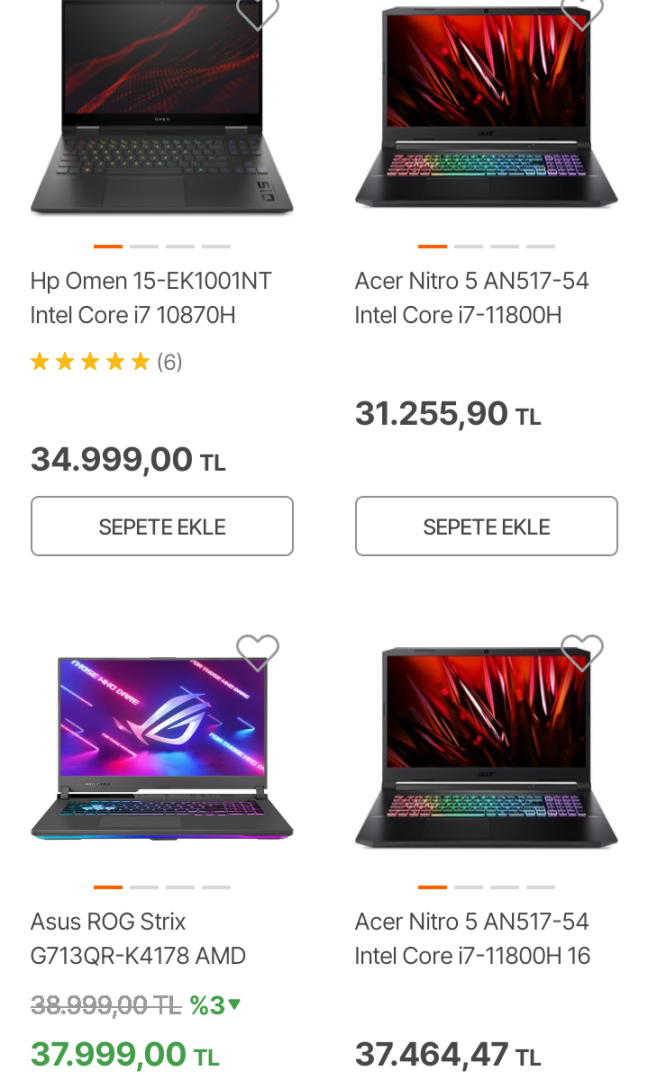Favorite the Acer Nitro 5 priced 31.255,90 TL
The image size is (648, 1080).
pyautogui.click(x=582, y=12)
